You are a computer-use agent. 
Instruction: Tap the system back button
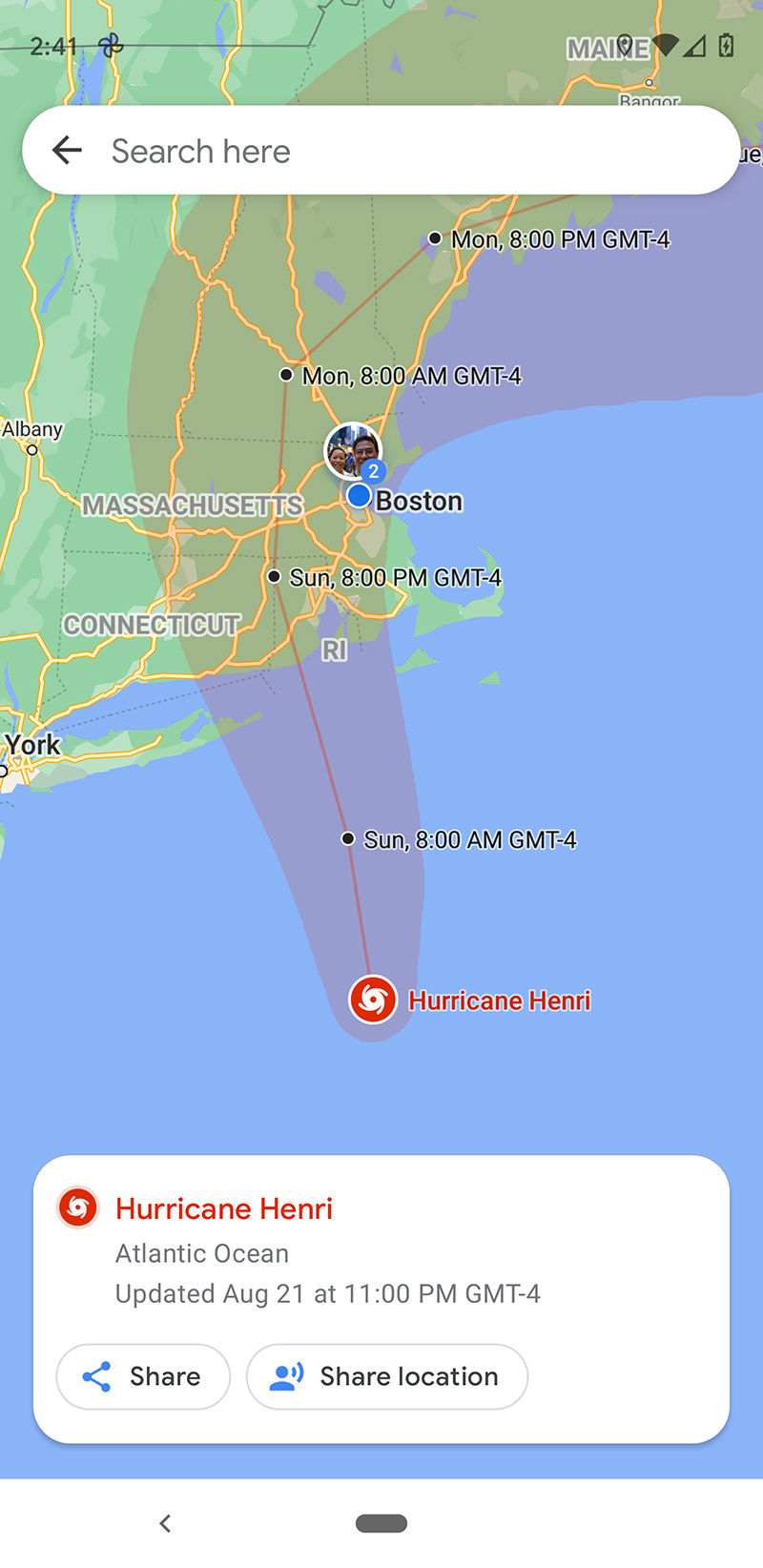click(165, 1523)
